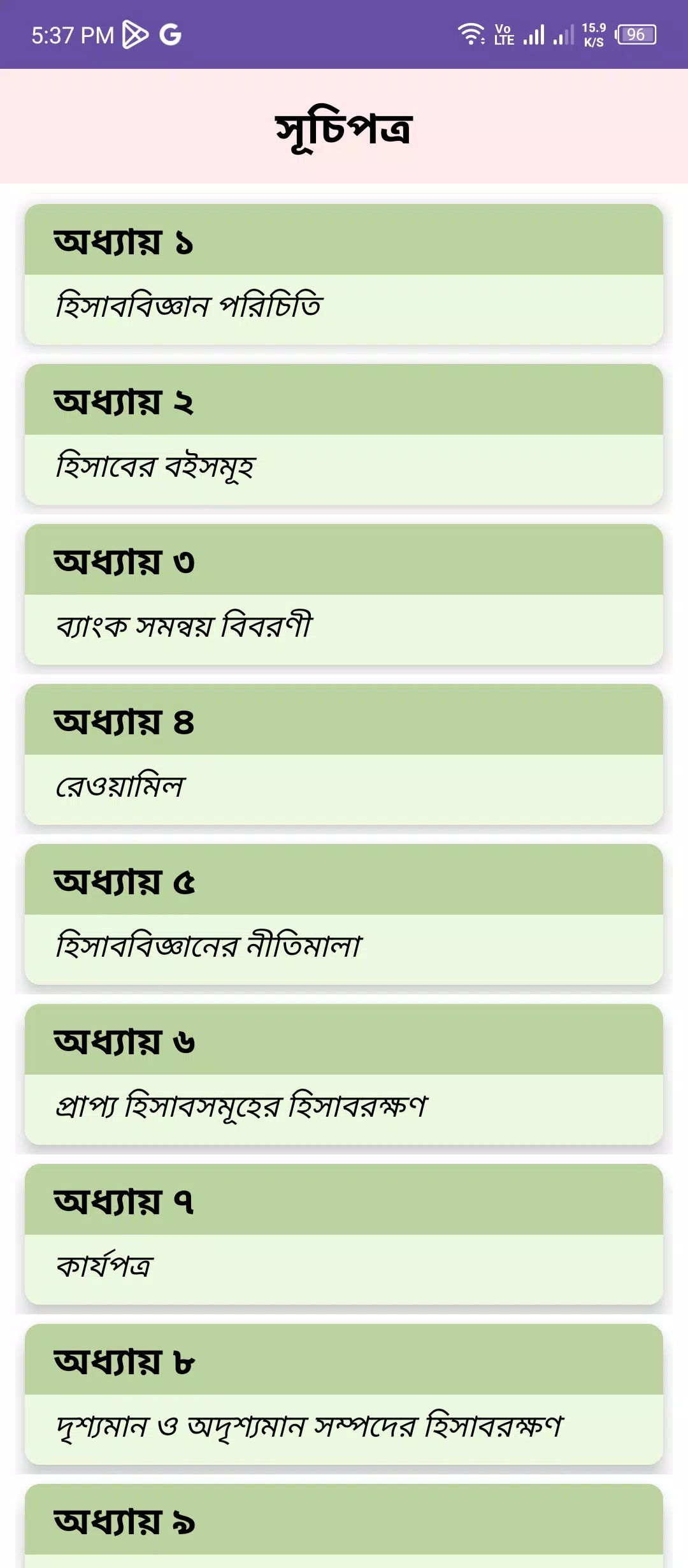Open অধ্যায় ১ হিসাববিজ্ঞান পরিচিতি
This screenshot has width=688, height=1568.
pyautogui.click(x=344, y=275)
